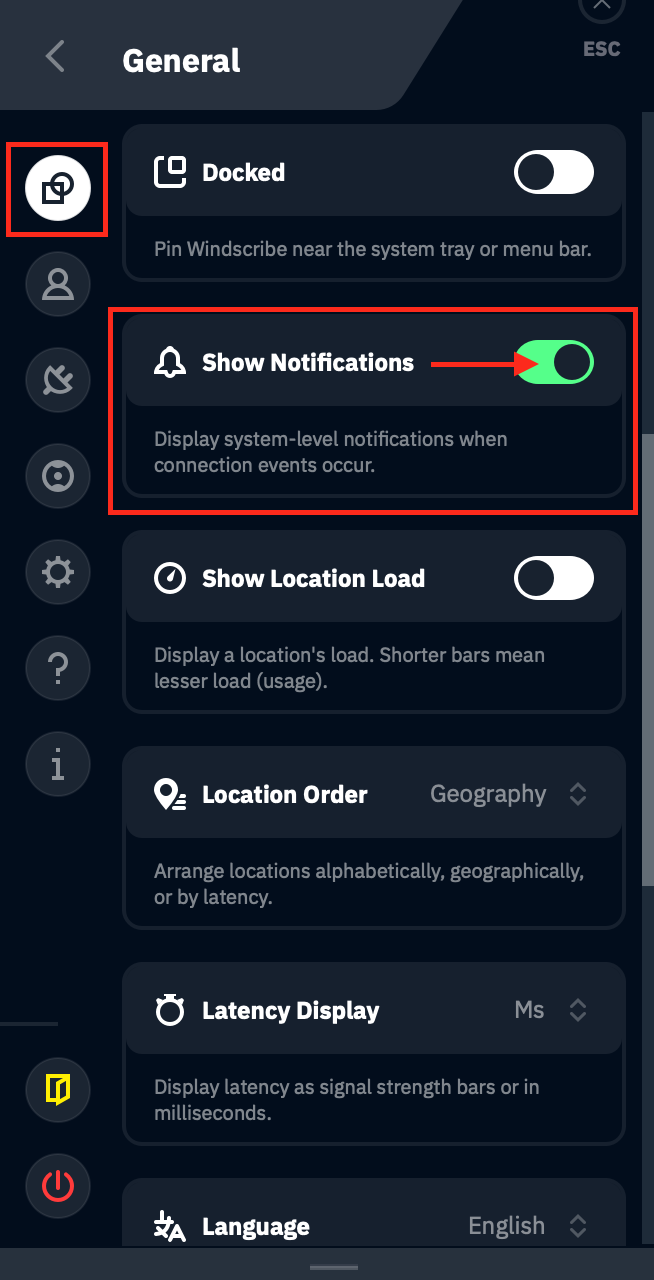654x1280 pixels.
Task: Go back from General settings
Action: pyautogui.click(x=56, y=57)
